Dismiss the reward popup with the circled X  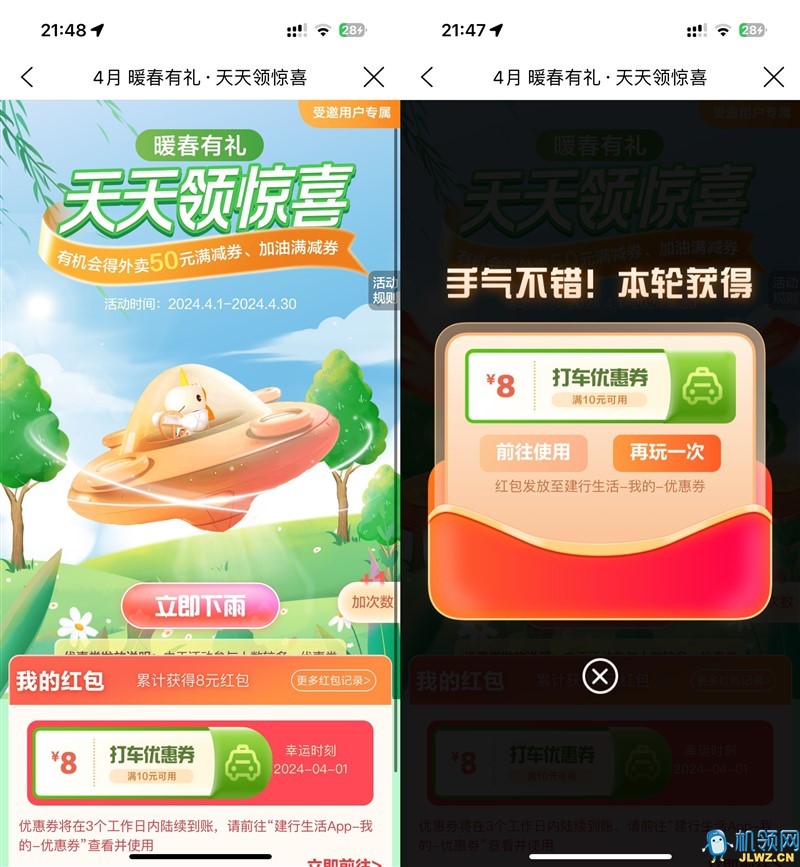pyautogui.click(x=600, y=677)
